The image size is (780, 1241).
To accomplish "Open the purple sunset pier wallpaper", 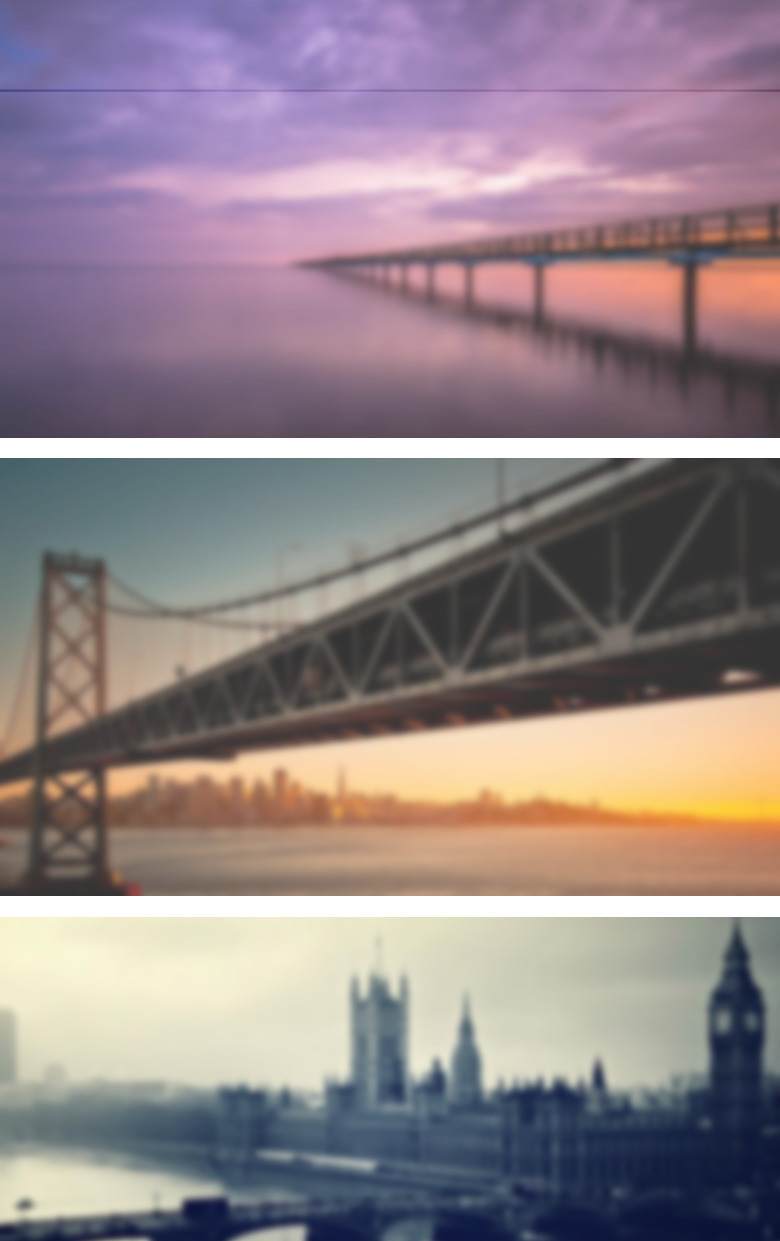I will click(x=390, y=218).
